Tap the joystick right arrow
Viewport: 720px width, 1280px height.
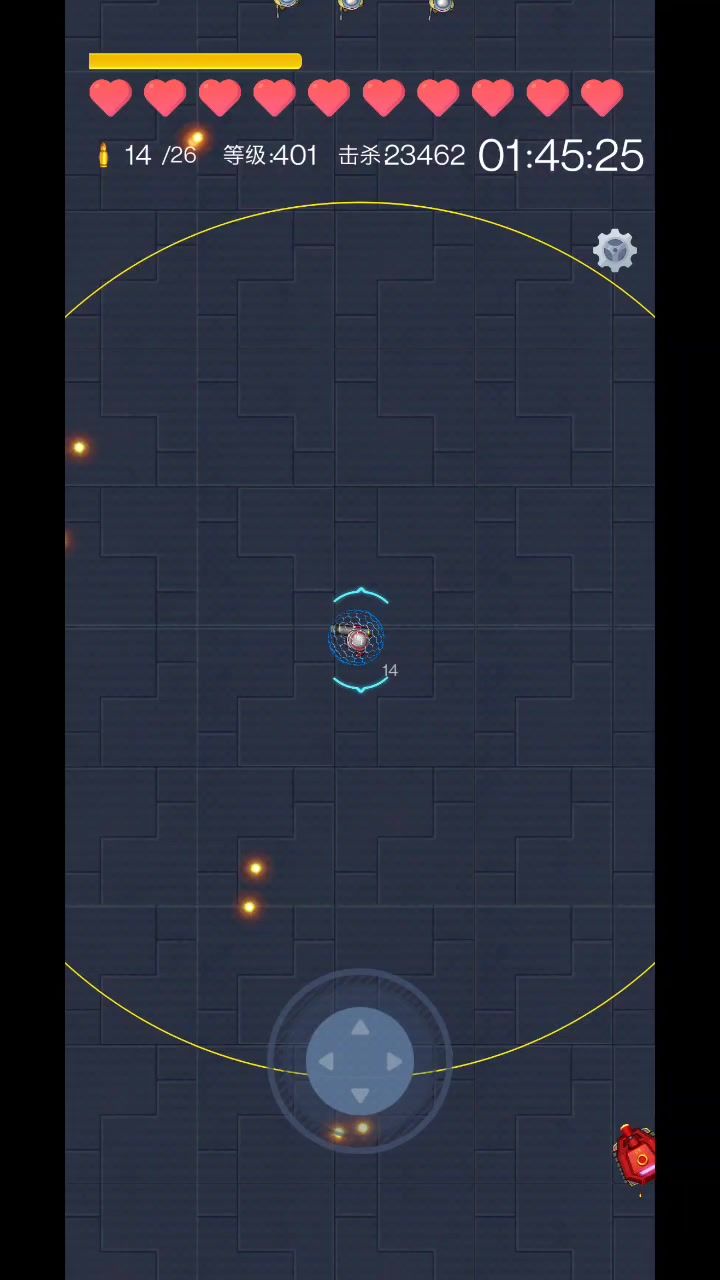[x=394, y=1062]
